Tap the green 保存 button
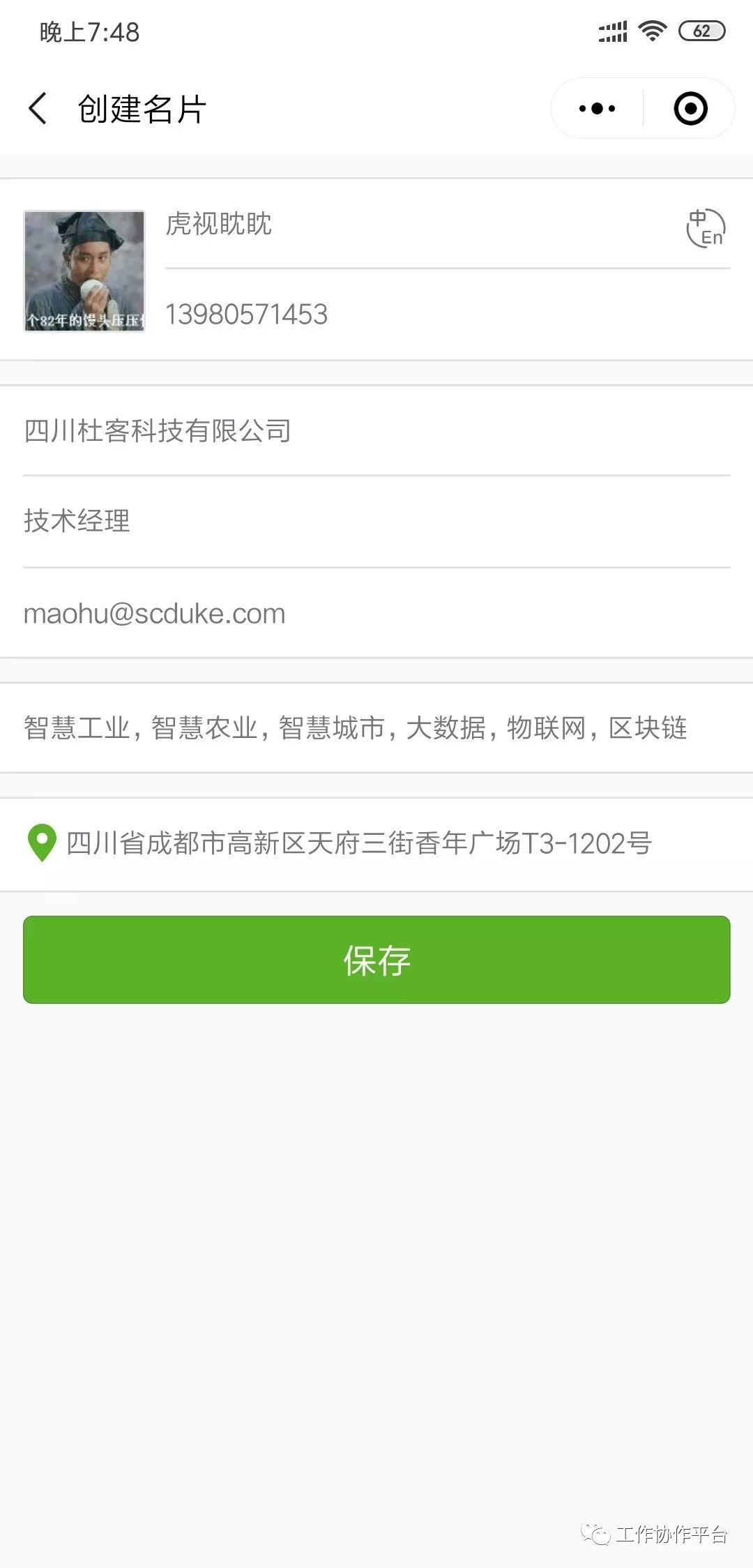Image resolution: width=753 pixels, height=1568 pixels. 376,960
